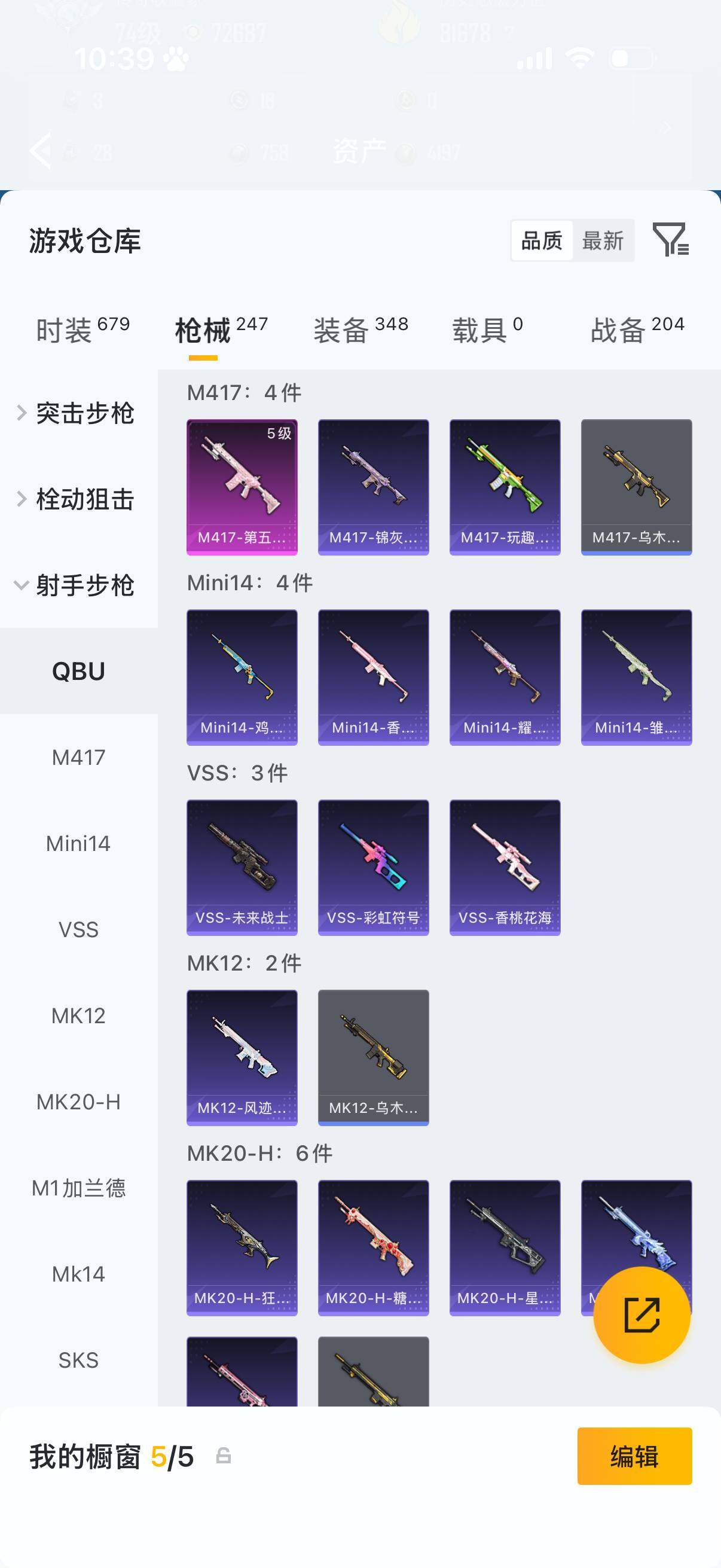The image size is (721, 1568).
Task: Select M1加兰德 in the side list
Action: pos(78,1188)
